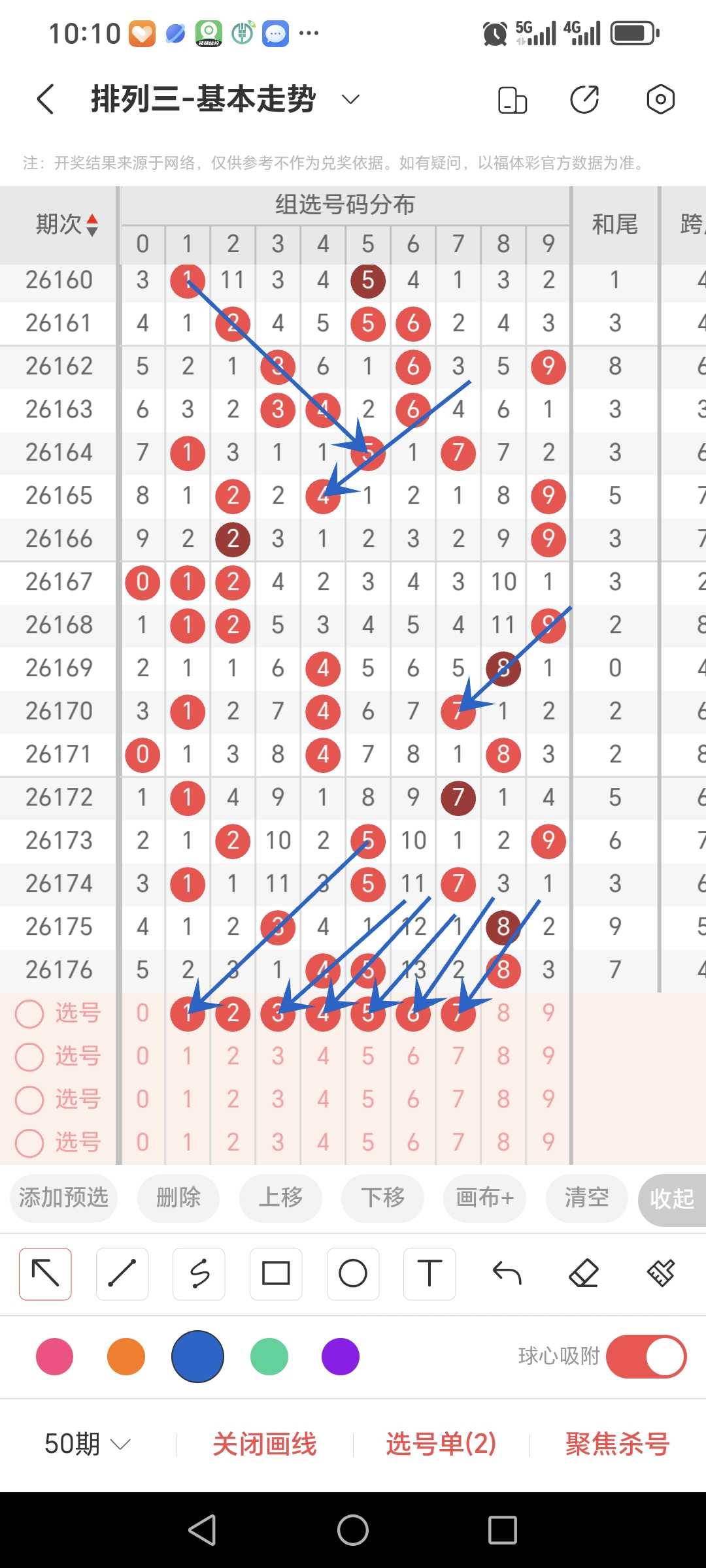
Task: Choose the green color swatch
Action: tap(269, 1356)
